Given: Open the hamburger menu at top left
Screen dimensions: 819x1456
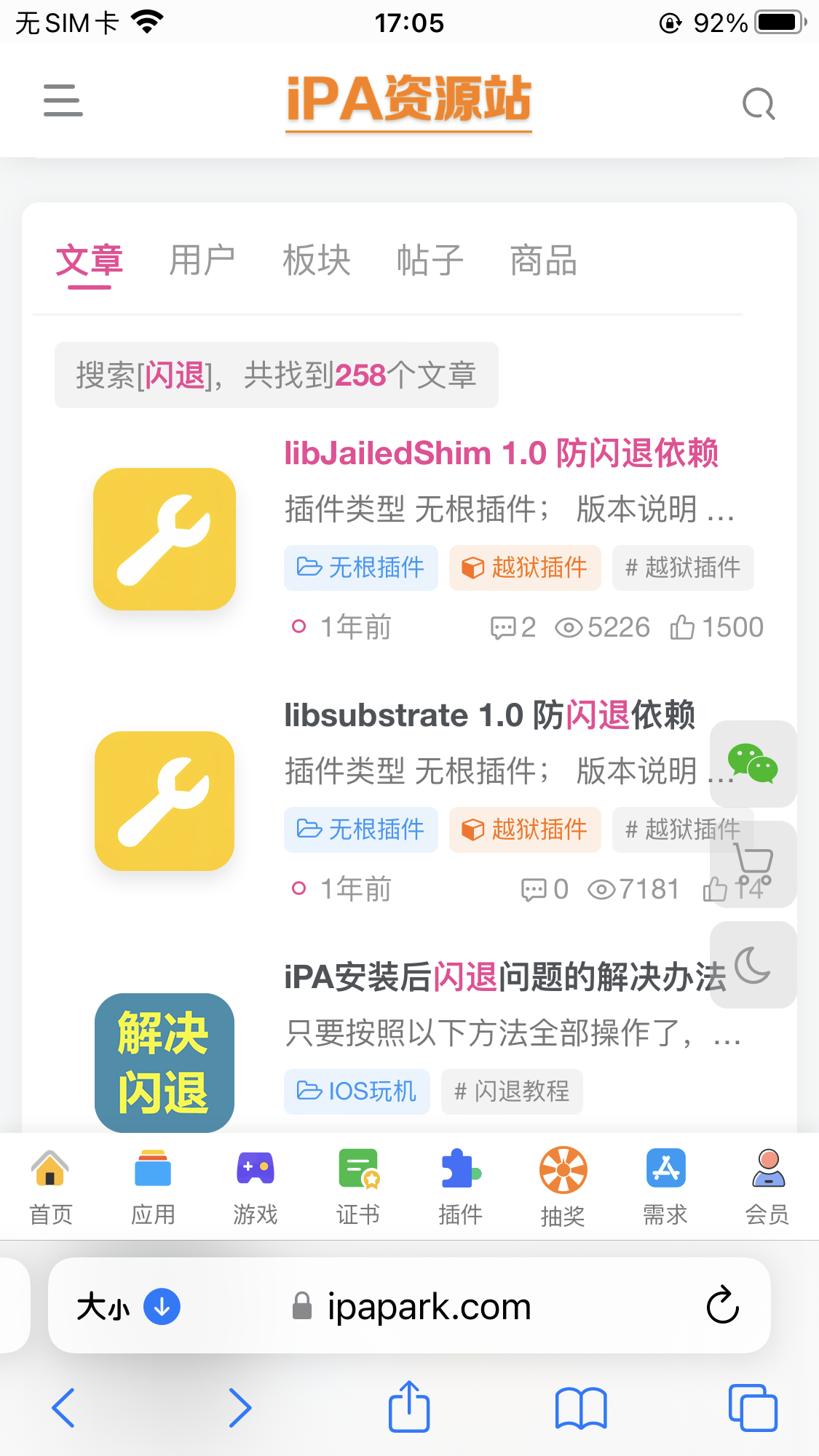Looking at the screenshot, I should click(63, 103).
